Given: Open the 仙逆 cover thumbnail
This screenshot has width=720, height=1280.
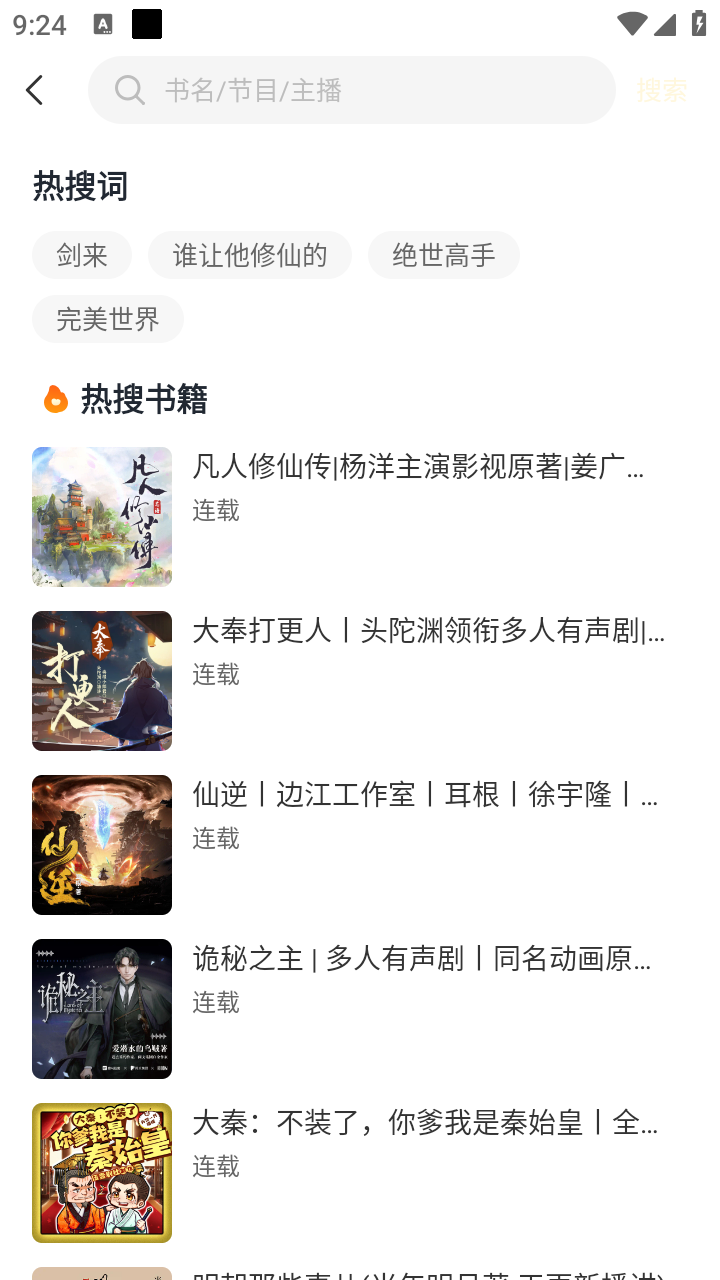Looking at the screenshot, I should pyautogui.click(x=101, y=845).
